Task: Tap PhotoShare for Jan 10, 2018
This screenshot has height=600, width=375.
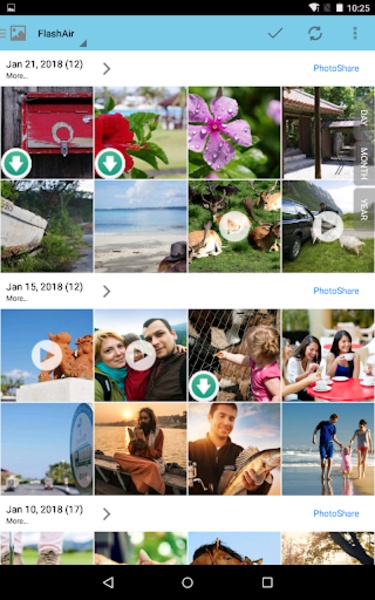Action: tap(336, 513)
